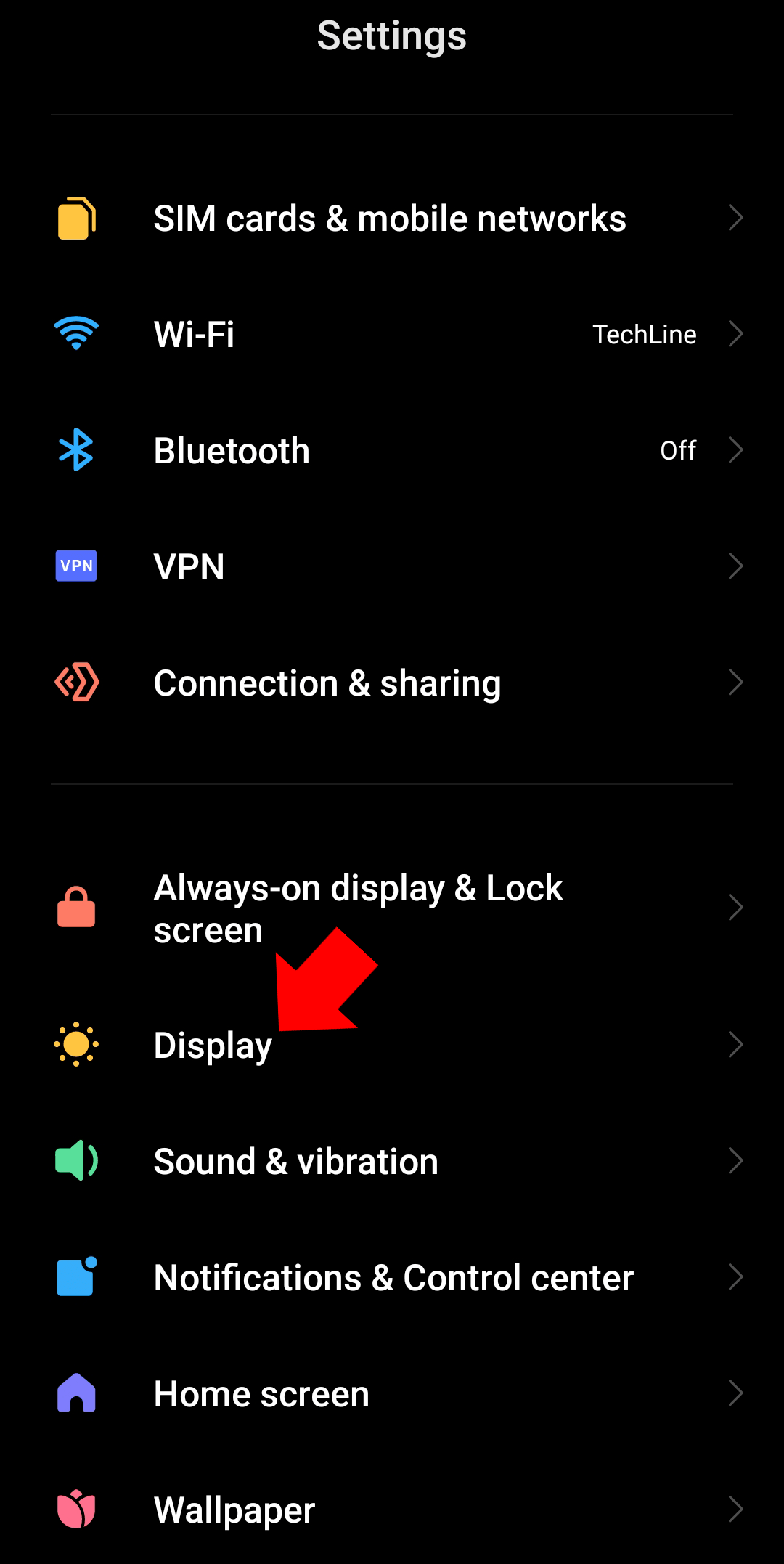Click the SIM cards icon
This screenshot has height=1564, width=784.
pyautogui.click(x=75, y=217)
